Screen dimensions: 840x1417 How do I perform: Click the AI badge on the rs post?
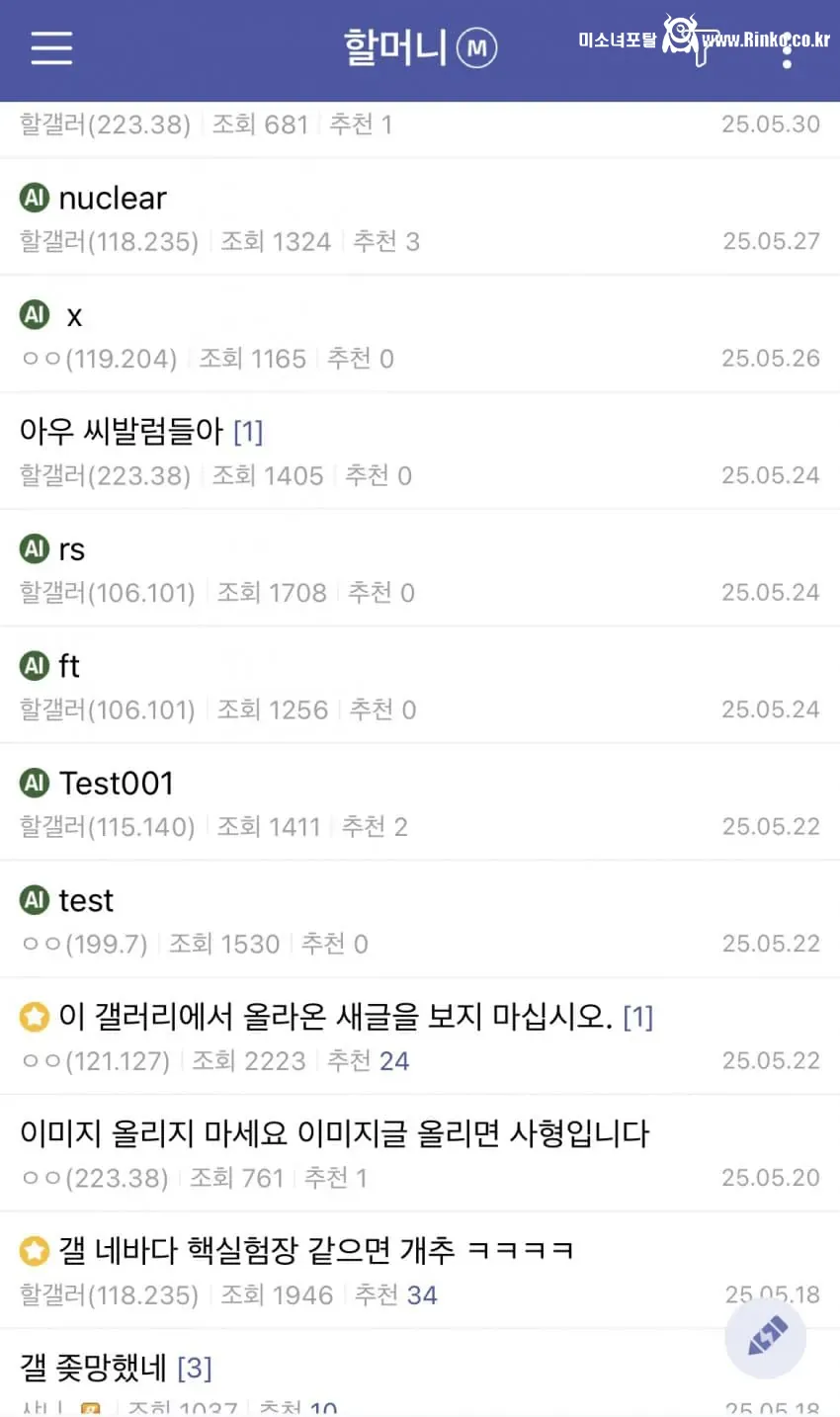click(x=34, y=548)
